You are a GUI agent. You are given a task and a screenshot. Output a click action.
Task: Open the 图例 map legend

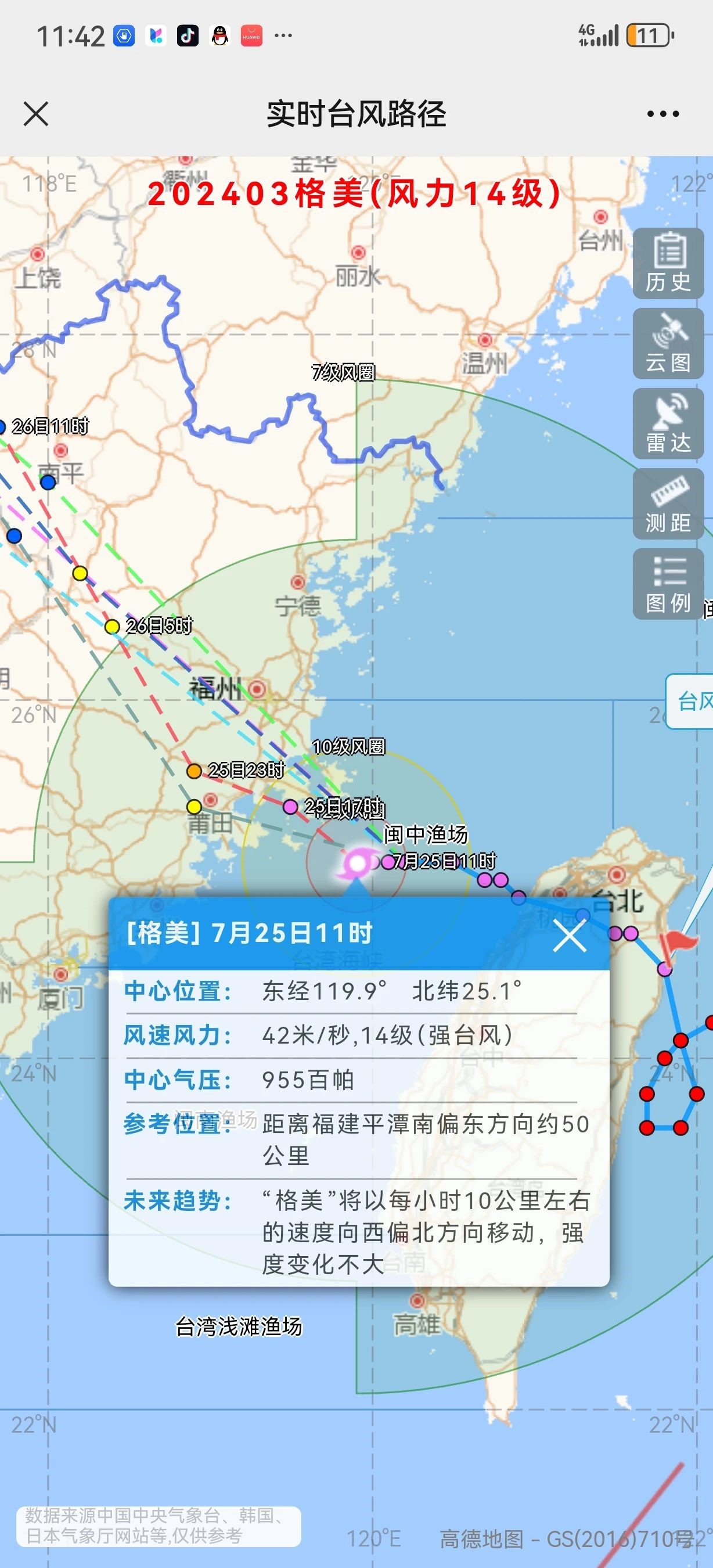tap(668, 584)
